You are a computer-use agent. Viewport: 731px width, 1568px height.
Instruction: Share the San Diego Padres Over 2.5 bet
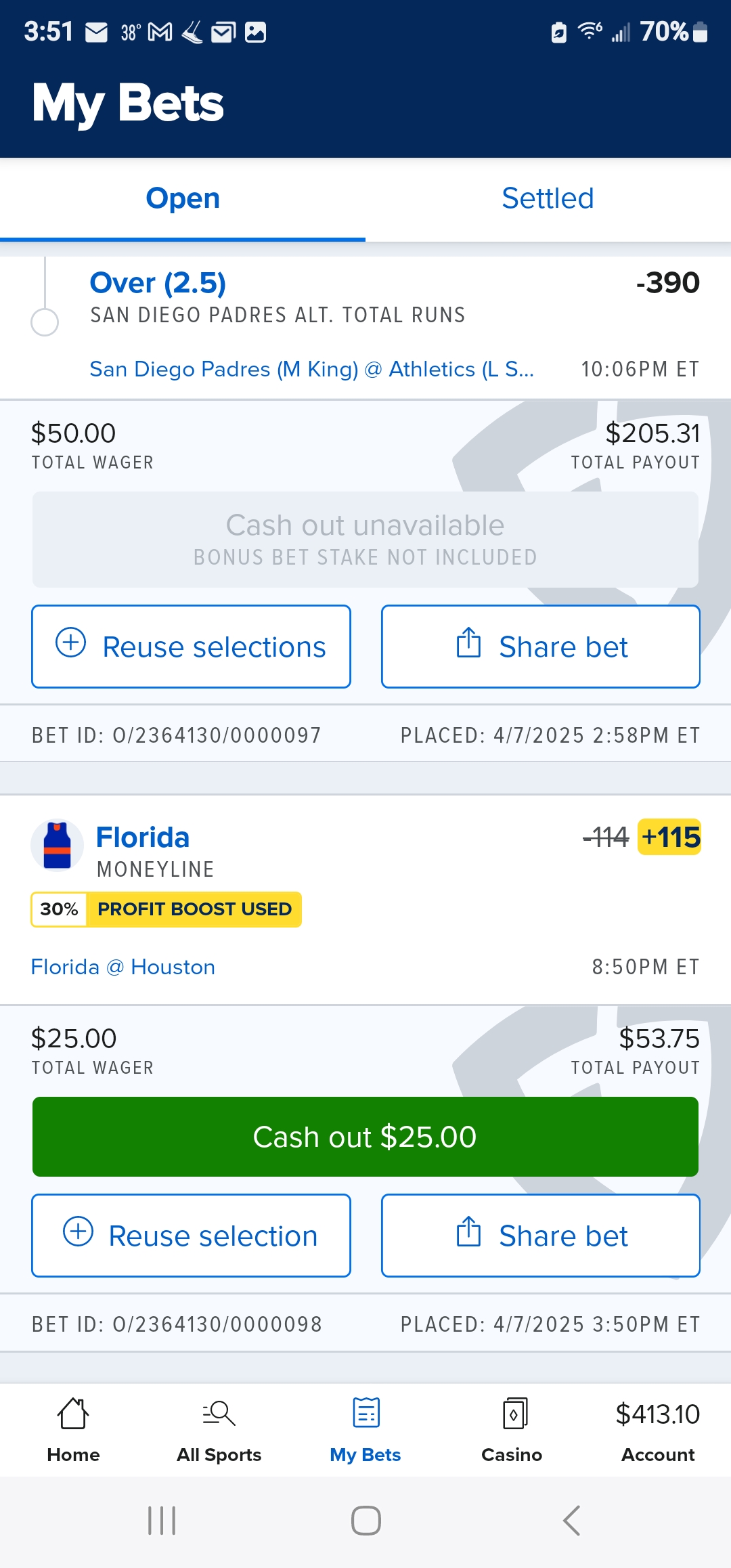(540, 647)
